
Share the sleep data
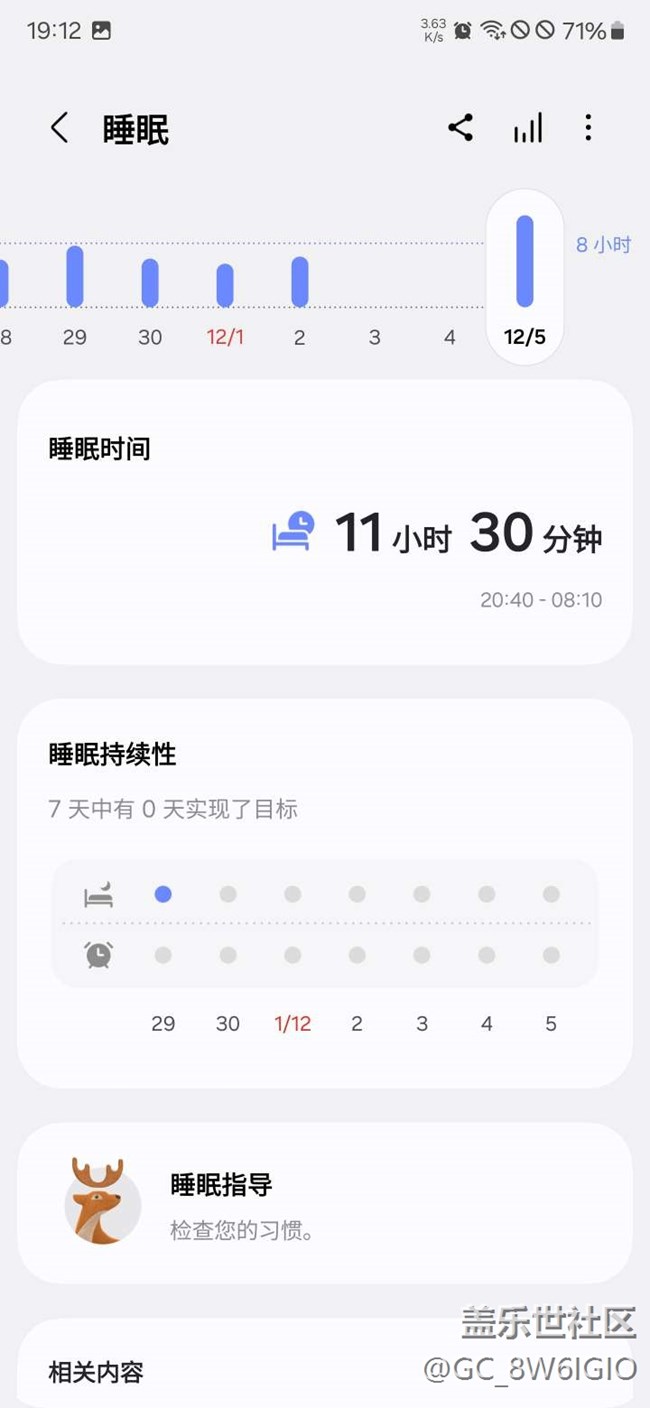pyautogui.click(x=460, y=128)
